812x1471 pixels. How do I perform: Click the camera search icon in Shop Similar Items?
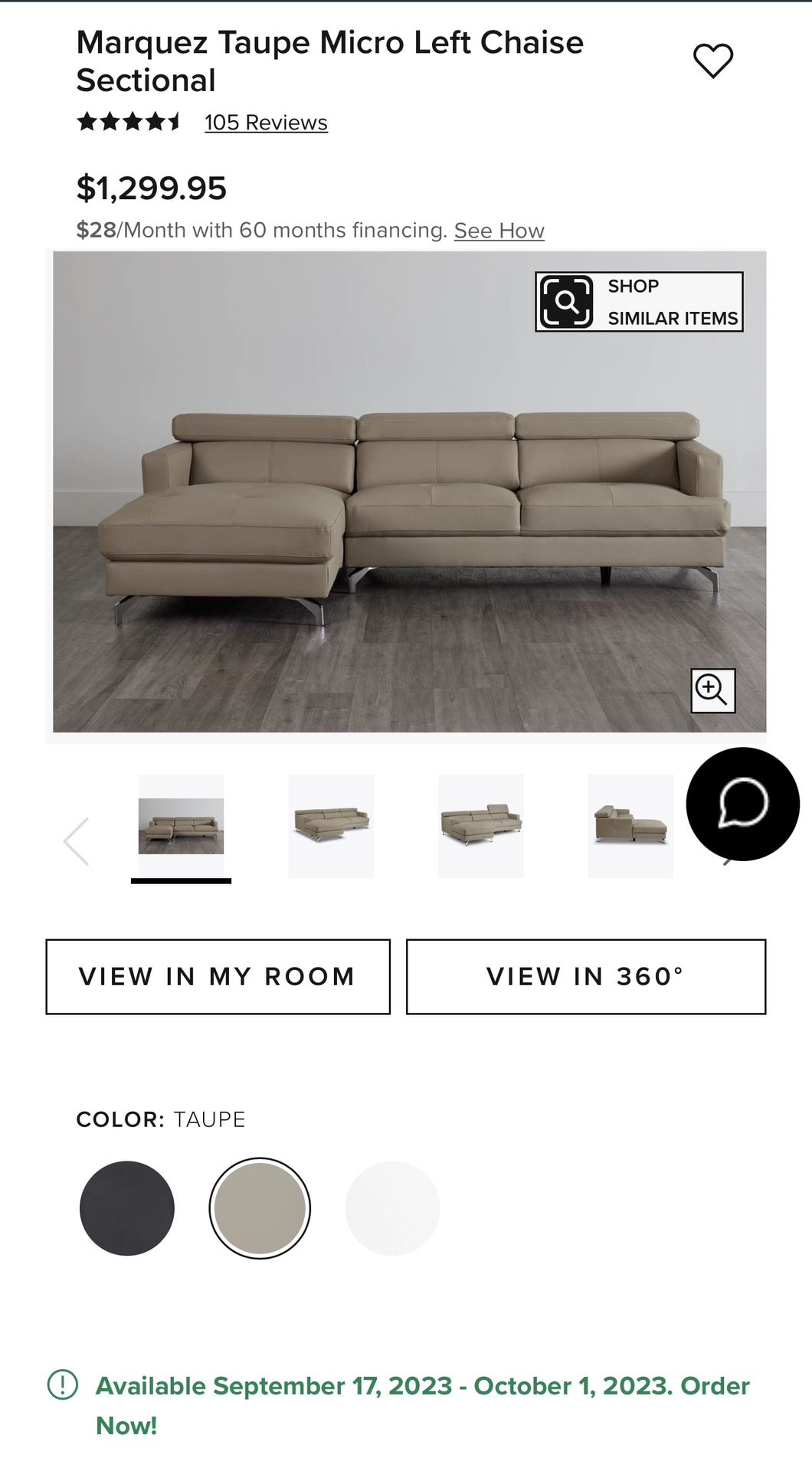[567, 301]
